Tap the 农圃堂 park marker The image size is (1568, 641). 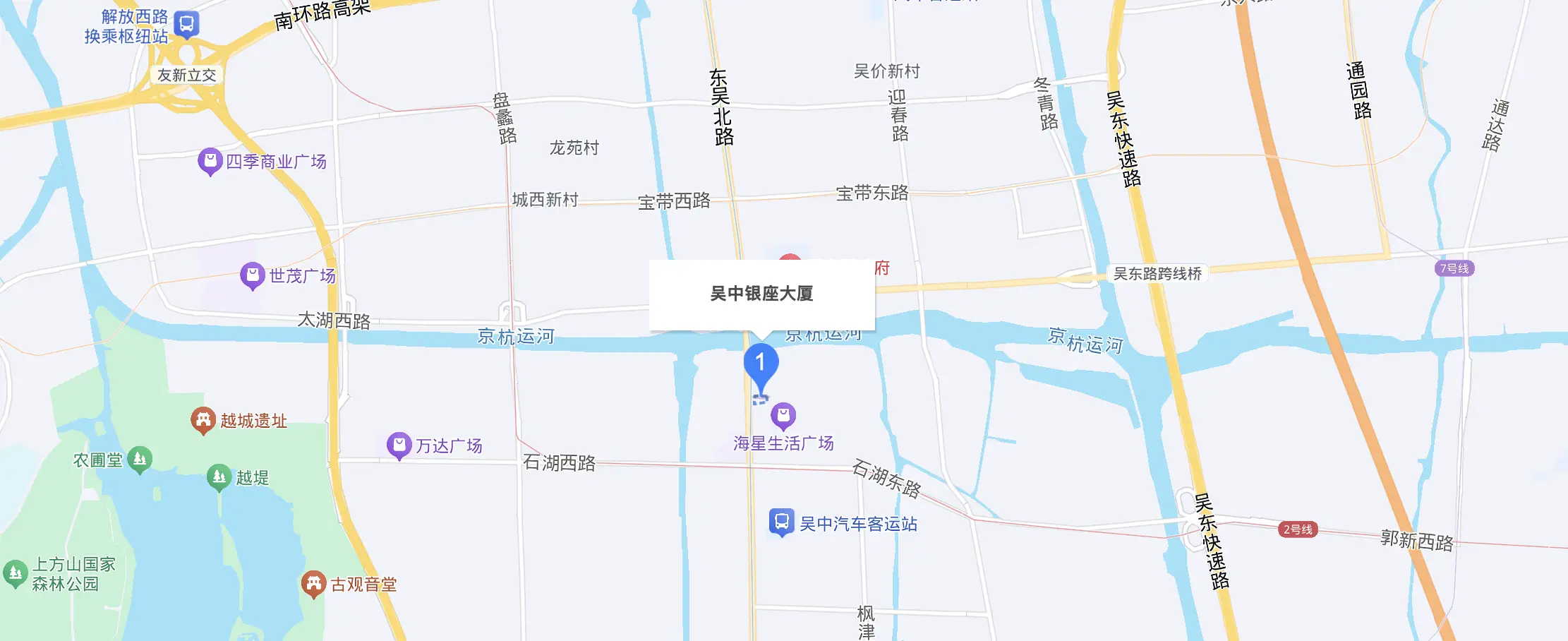140,460
